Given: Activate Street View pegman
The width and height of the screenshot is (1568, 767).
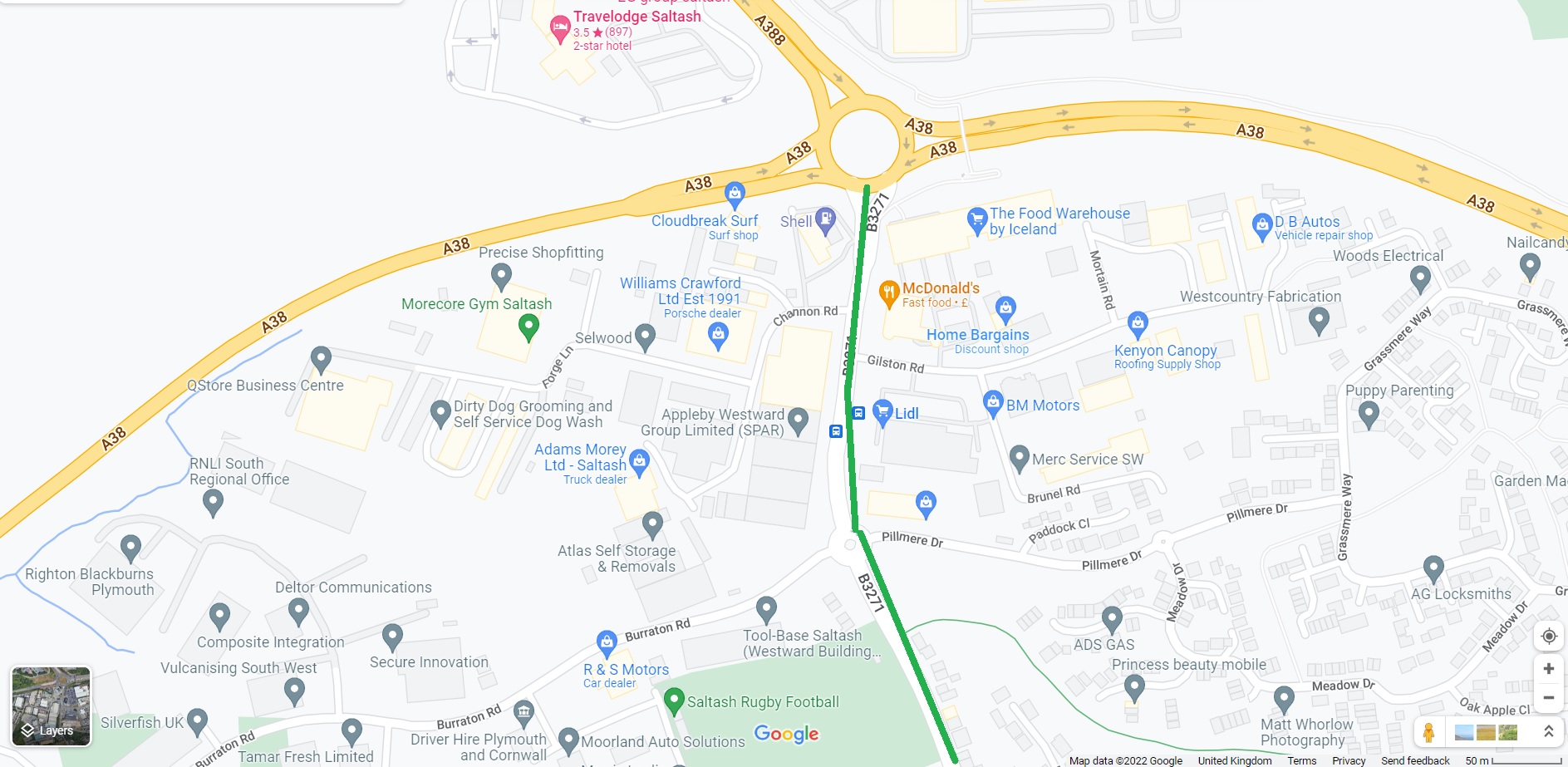Looking at the screenshot, I should pos(1428,732).
